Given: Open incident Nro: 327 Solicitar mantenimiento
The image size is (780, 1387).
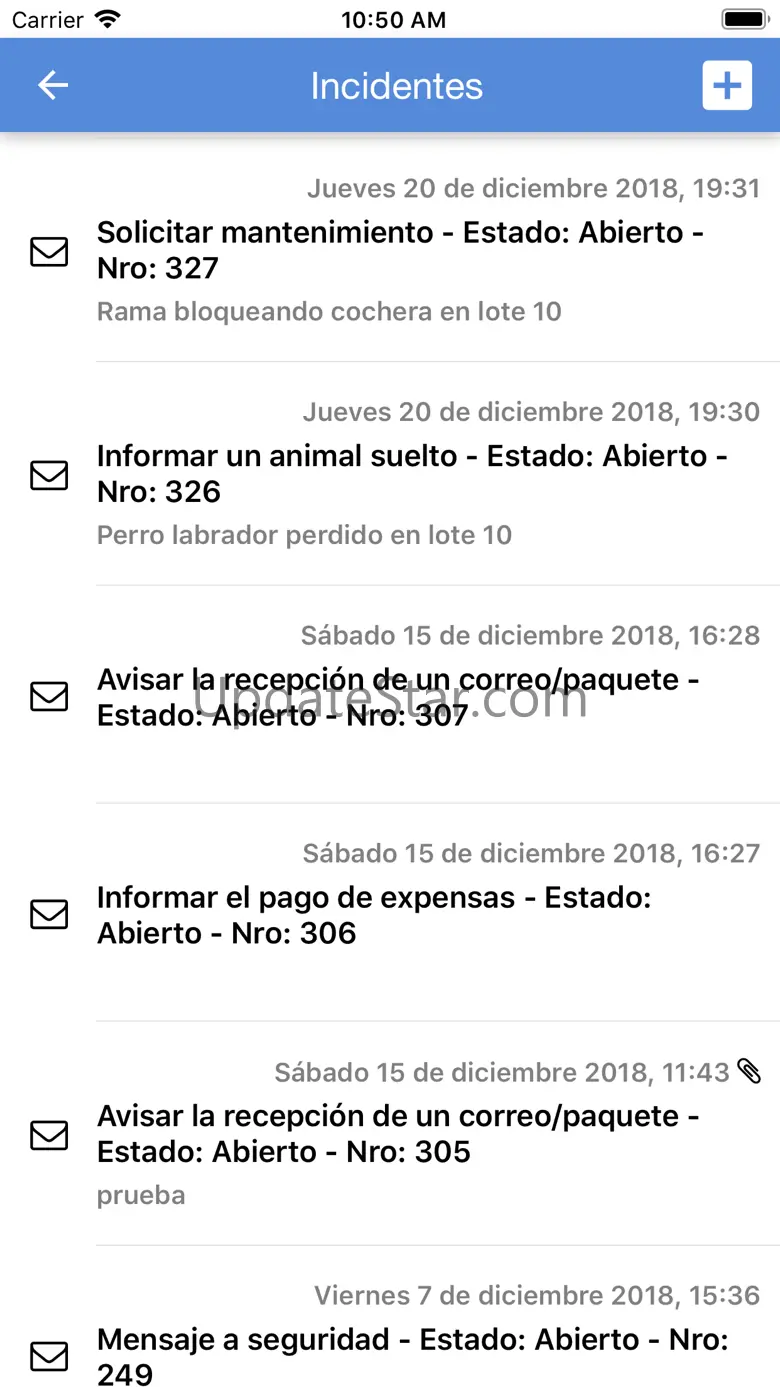Looking at the screenshot, I should [400, 251].
